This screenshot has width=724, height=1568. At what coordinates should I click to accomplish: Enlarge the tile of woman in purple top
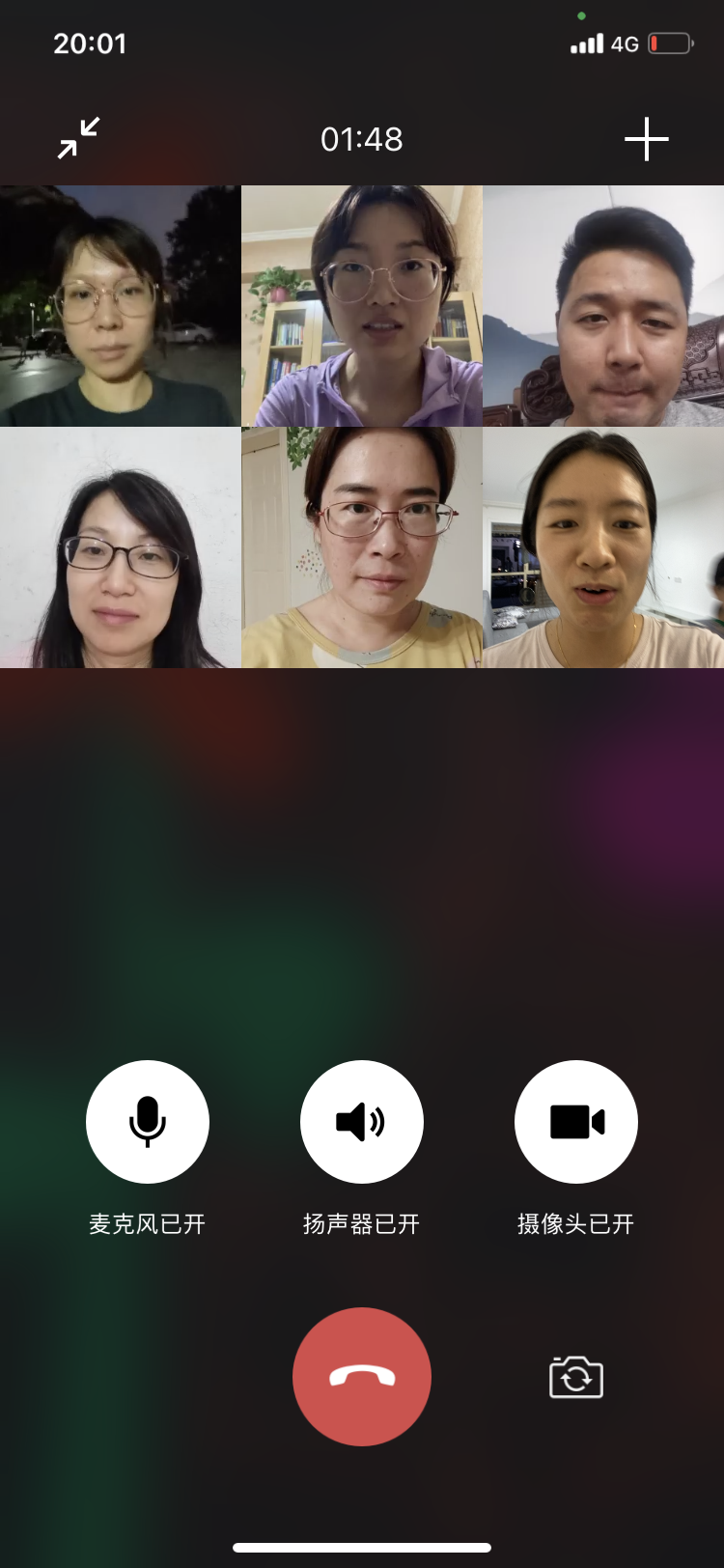click(x=362, y=306)
